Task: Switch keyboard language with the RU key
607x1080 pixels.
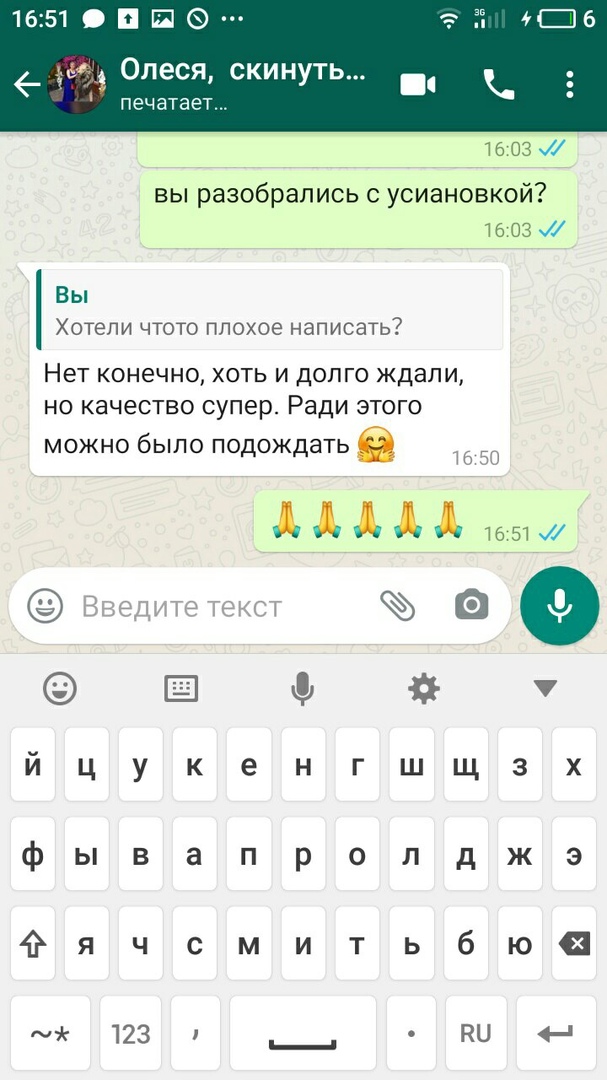Action: (476, 1033)
